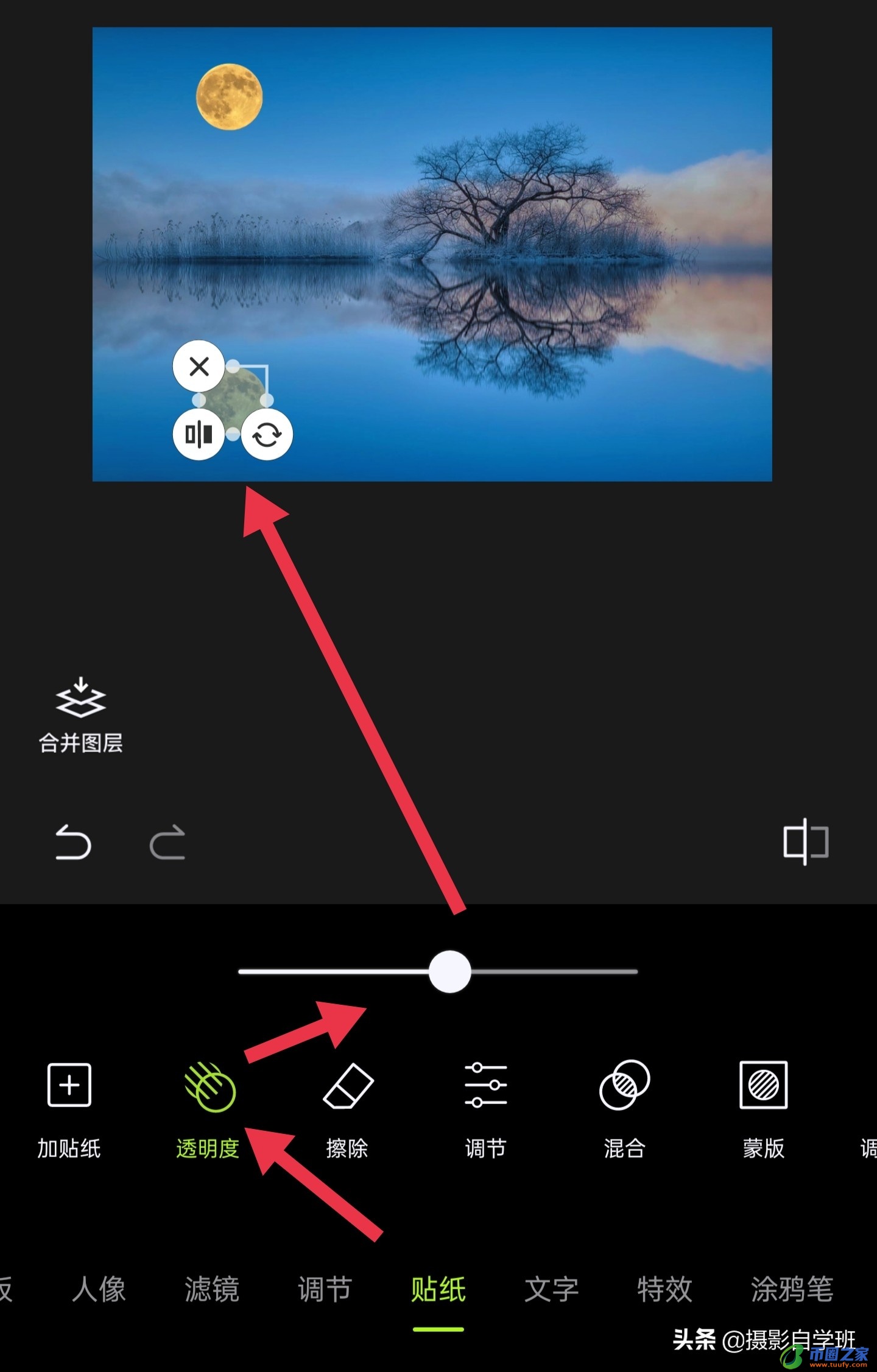The image size is (877, 1372).
Task: Switch to the 滤镜 filter tab
Action: tap(211, 1289)
